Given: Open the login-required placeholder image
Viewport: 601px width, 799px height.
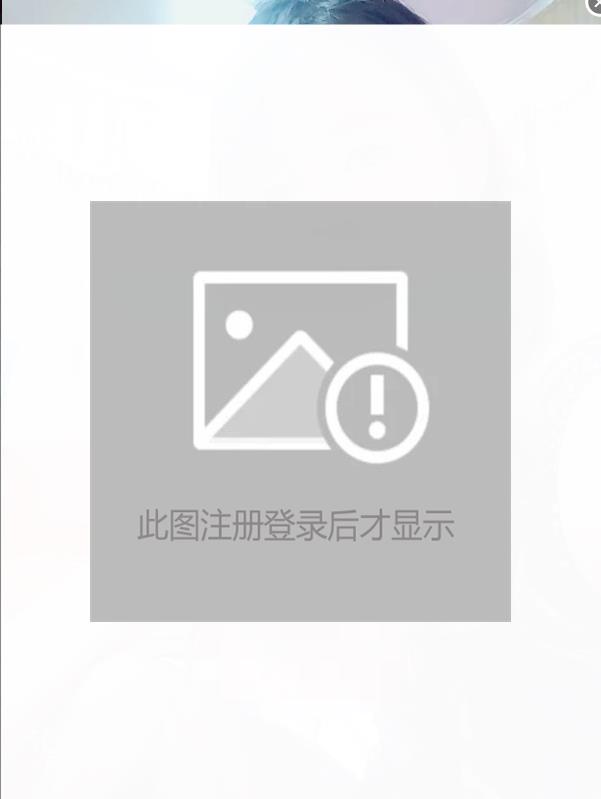Looking at the screenshot, I should click(x=300, y=411).
